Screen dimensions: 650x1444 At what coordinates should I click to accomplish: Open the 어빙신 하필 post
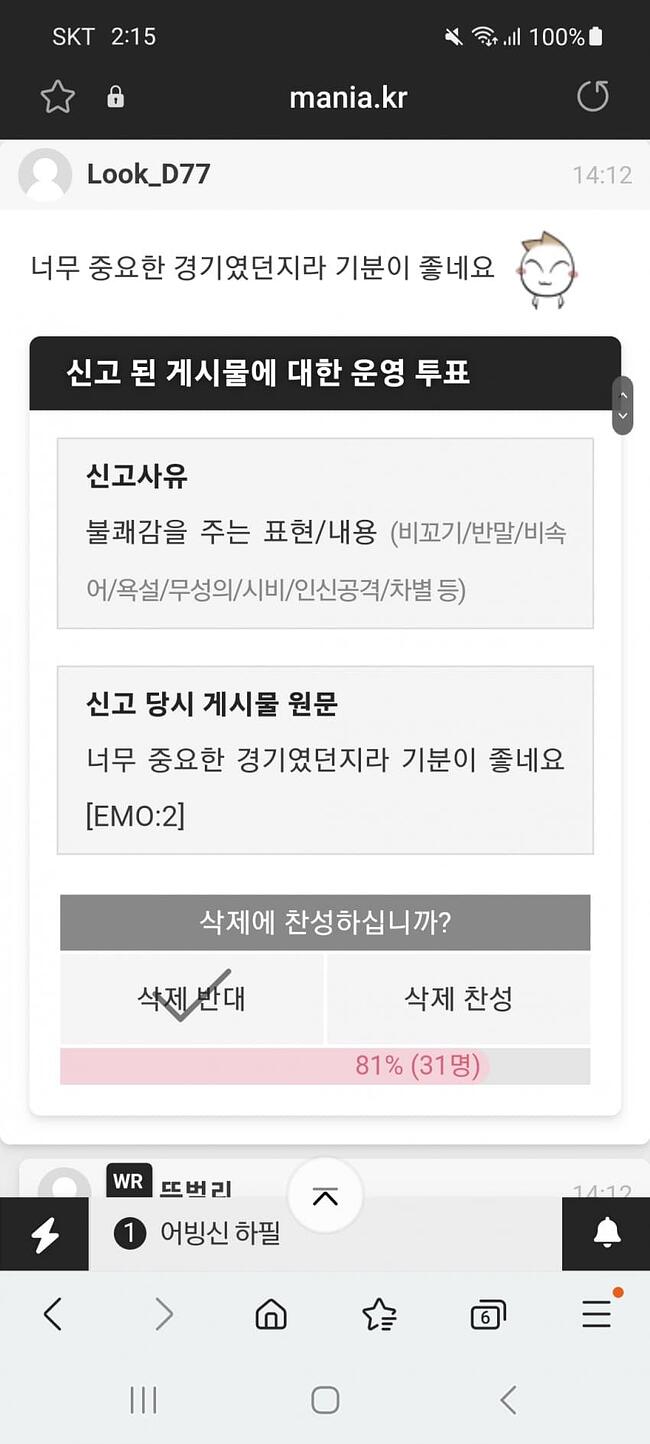(x=220, y=1234)
